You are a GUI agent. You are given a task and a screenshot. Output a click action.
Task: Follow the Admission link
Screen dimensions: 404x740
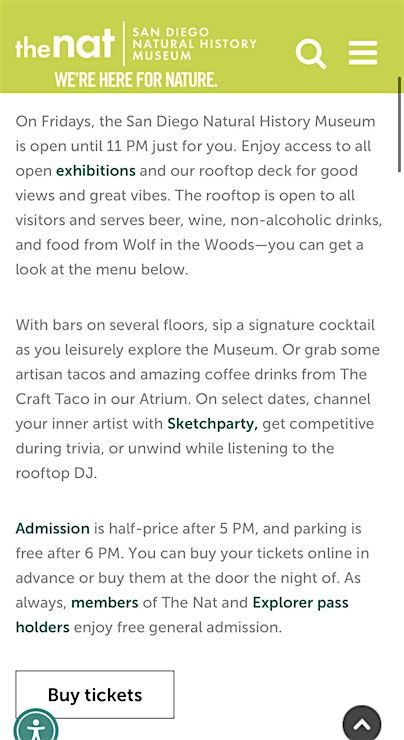(52, 529)
